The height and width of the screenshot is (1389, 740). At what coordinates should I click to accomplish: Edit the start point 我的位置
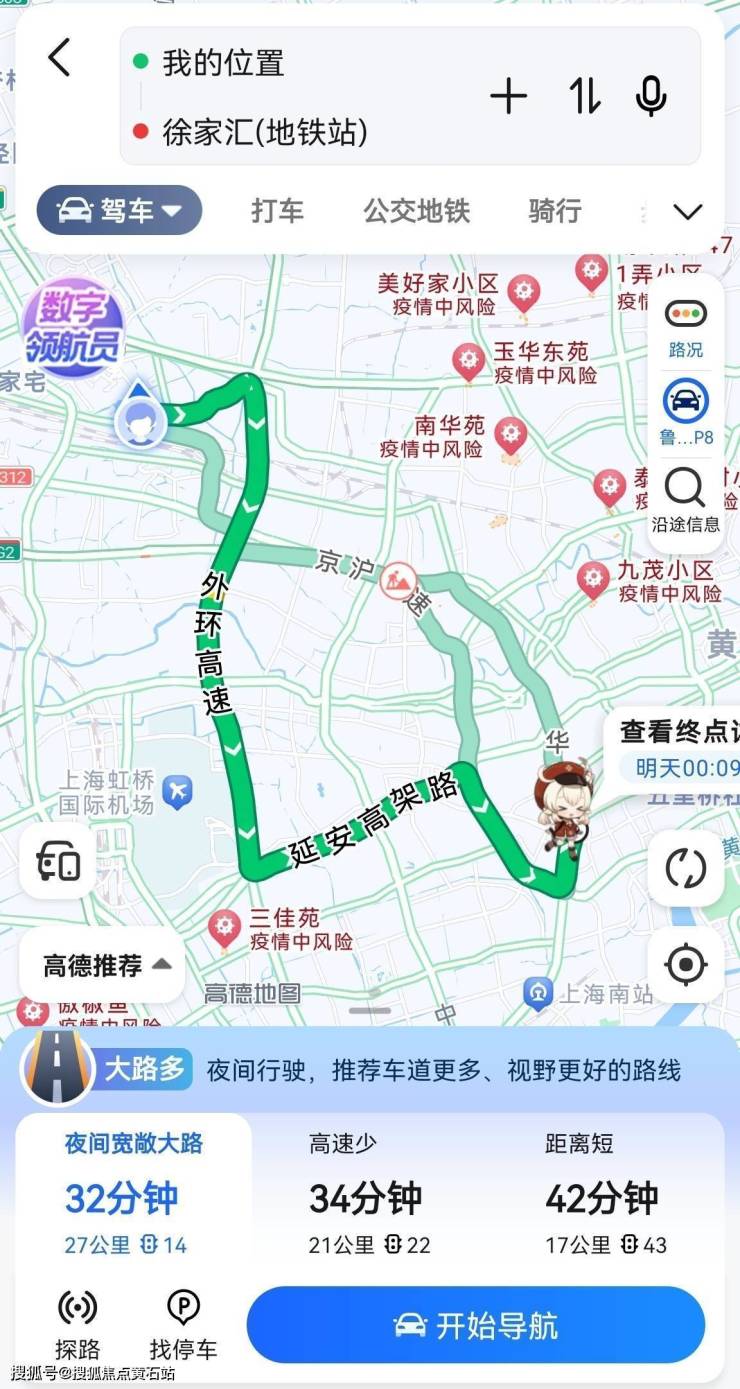[224, 63]
